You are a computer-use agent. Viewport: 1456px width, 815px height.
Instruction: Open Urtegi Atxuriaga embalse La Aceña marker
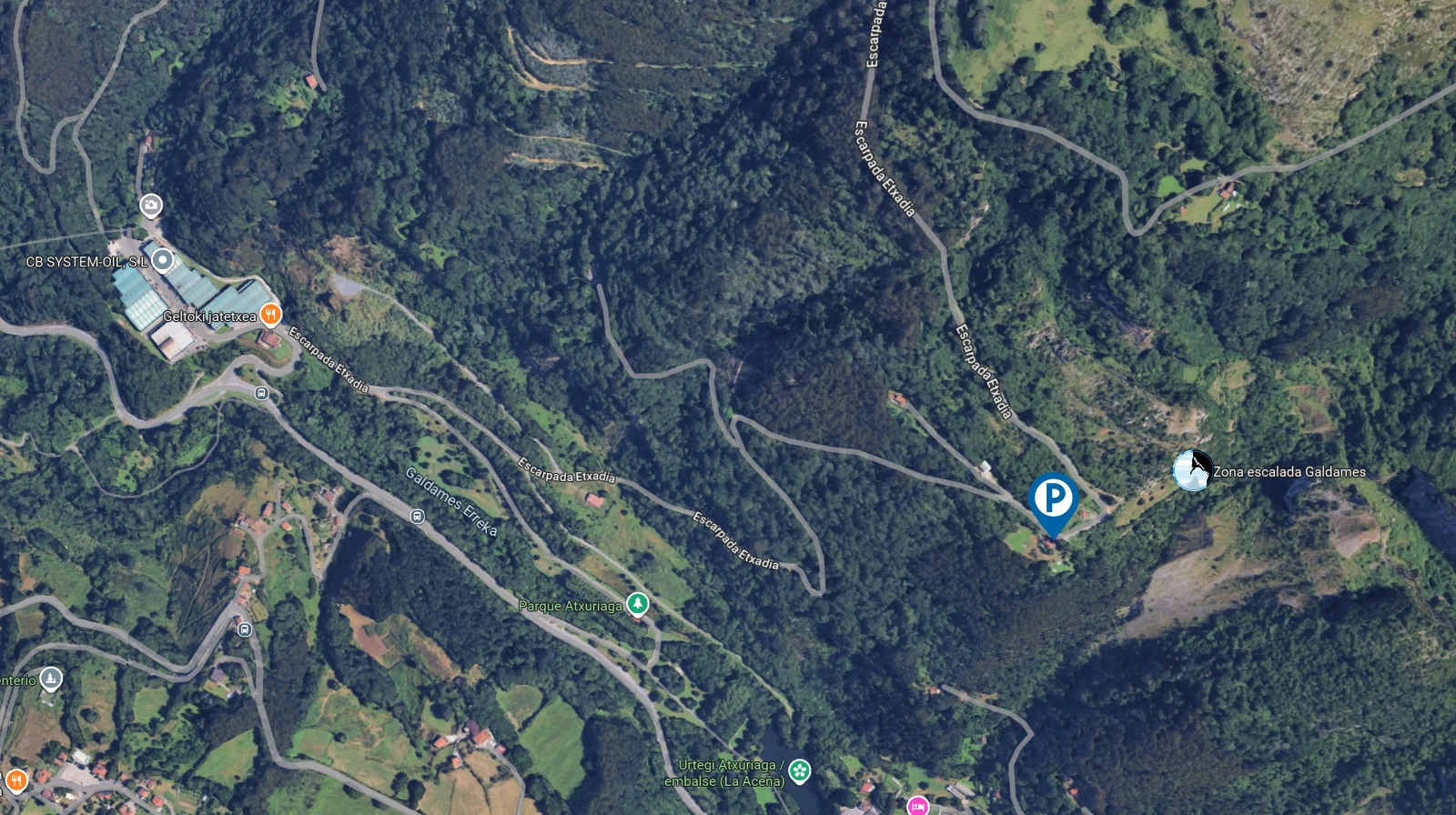799,771
